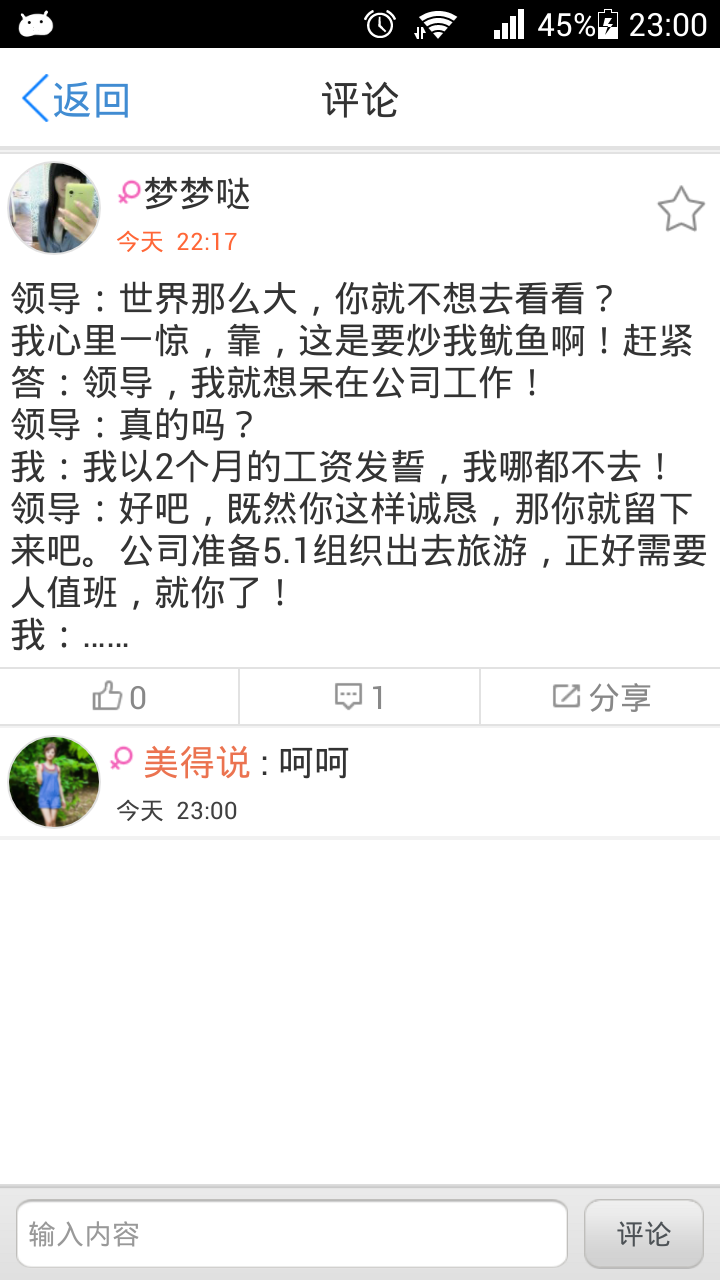Go back via 返回 button

point(76,99)
